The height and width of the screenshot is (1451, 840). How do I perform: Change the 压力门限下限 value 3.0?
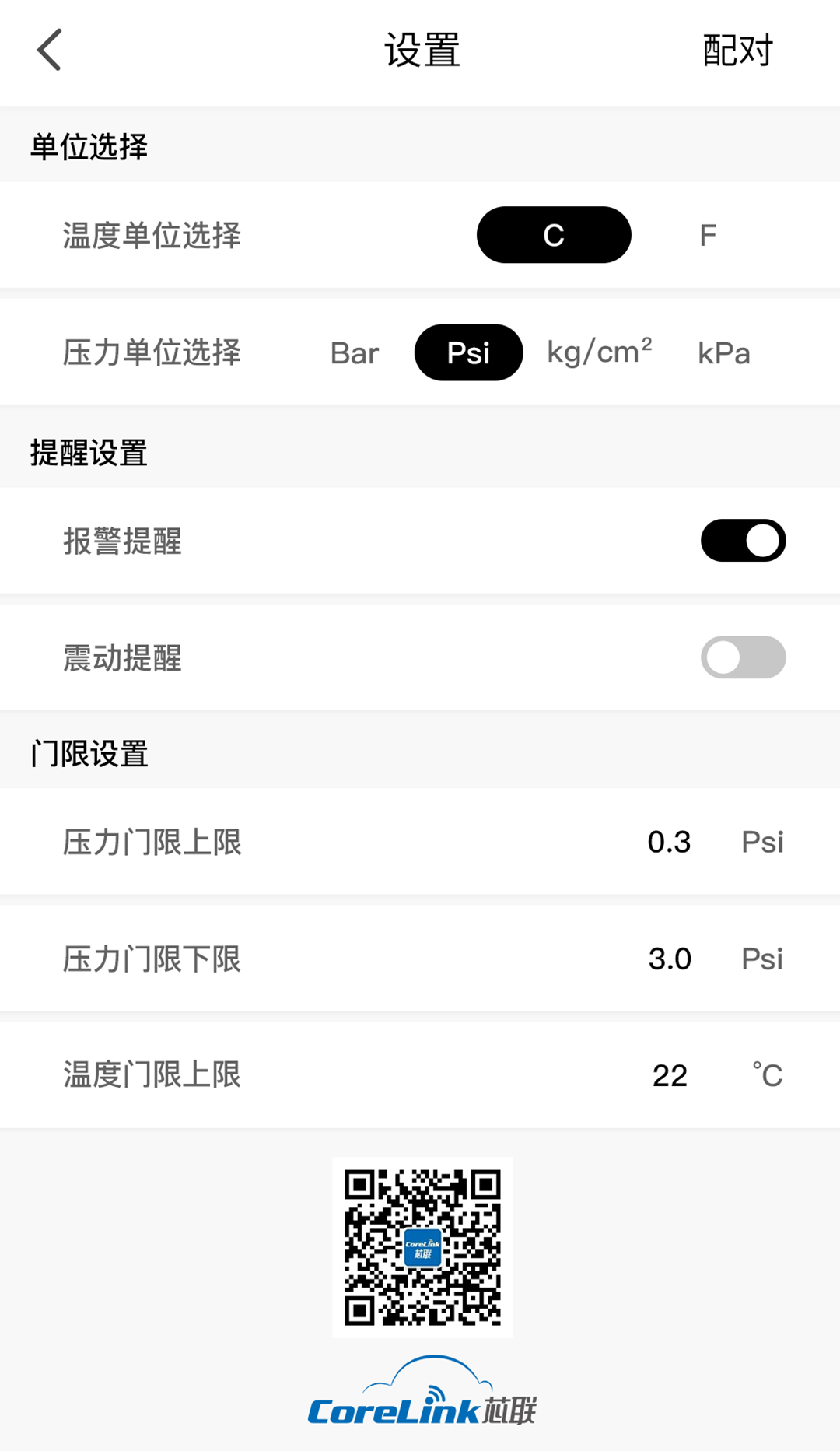pos(669,959)
